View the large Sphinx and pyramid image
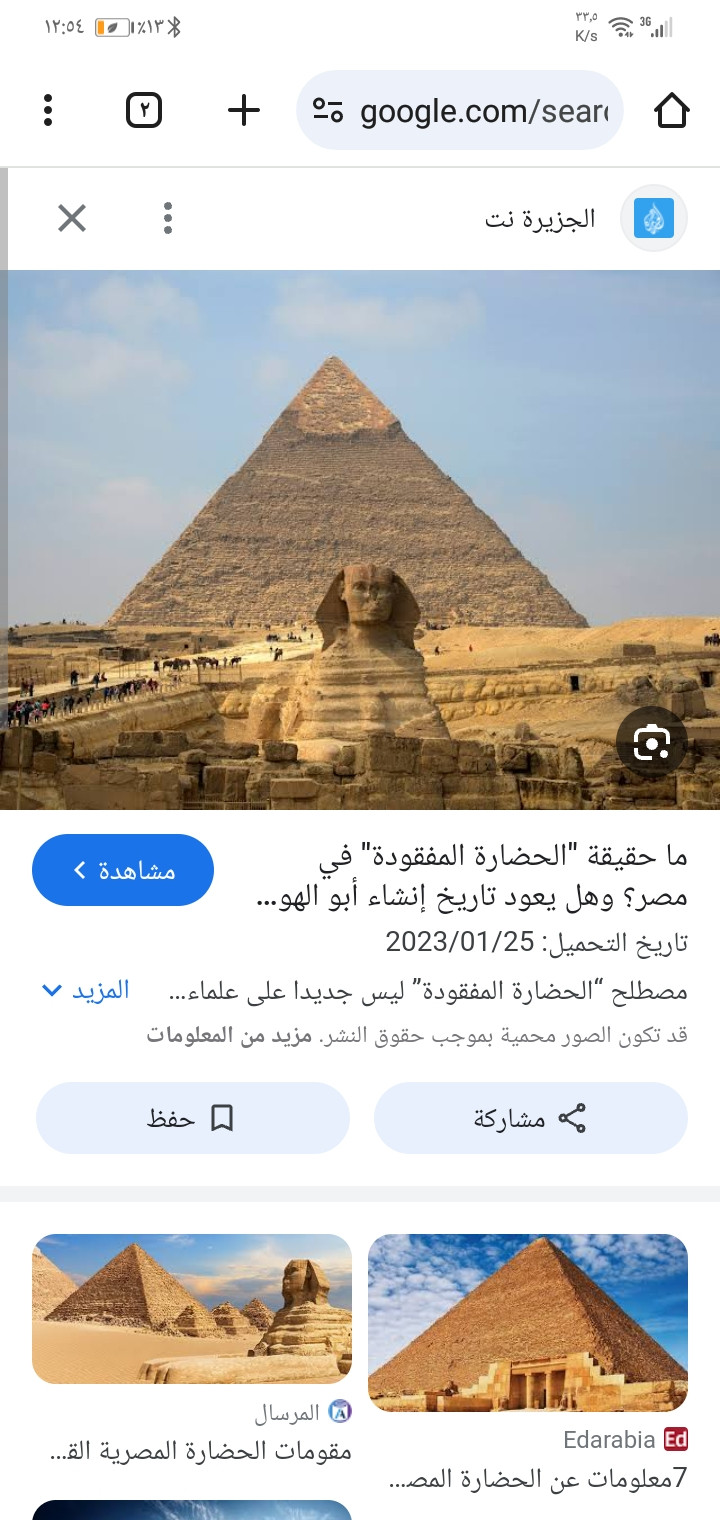The width and height of the screenshot is (720, 1520). tap(360, 540)
